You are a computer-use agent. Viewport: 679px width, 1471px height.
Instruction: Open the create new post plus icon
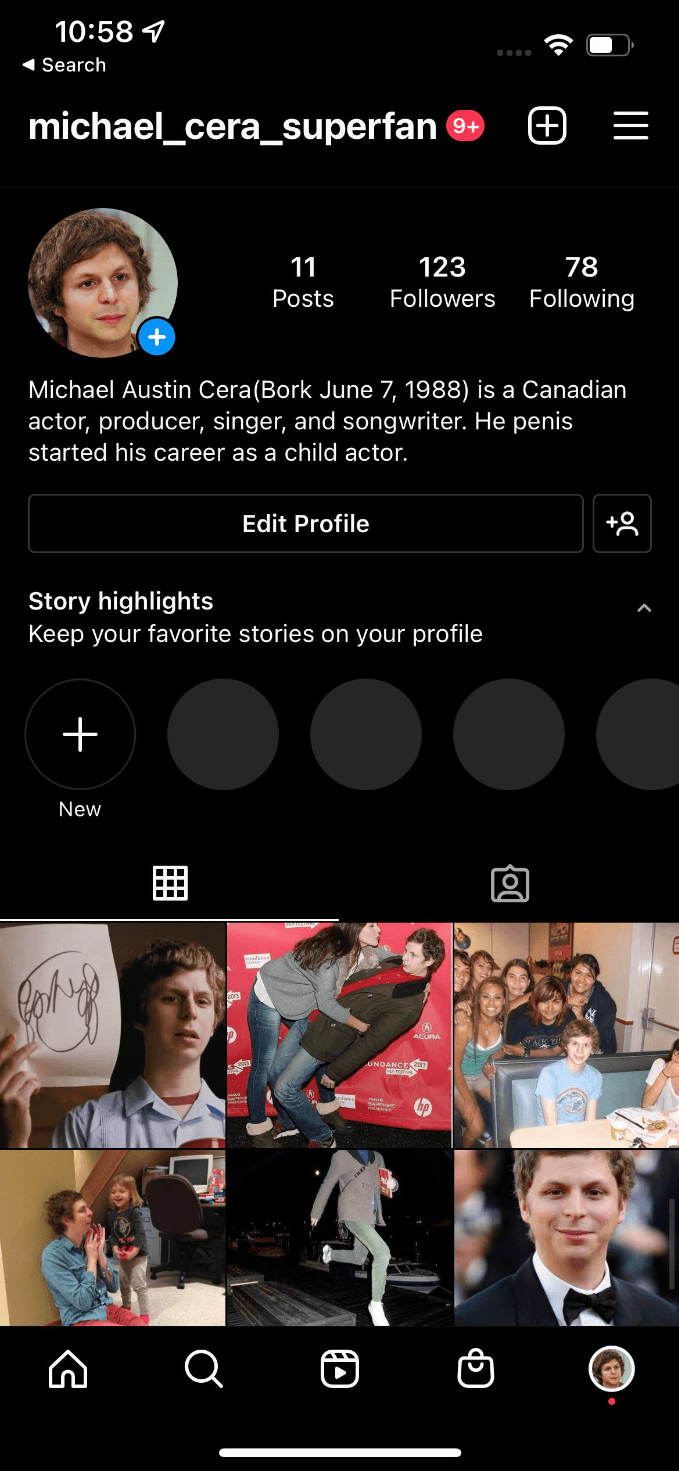[x=547, y=126]
